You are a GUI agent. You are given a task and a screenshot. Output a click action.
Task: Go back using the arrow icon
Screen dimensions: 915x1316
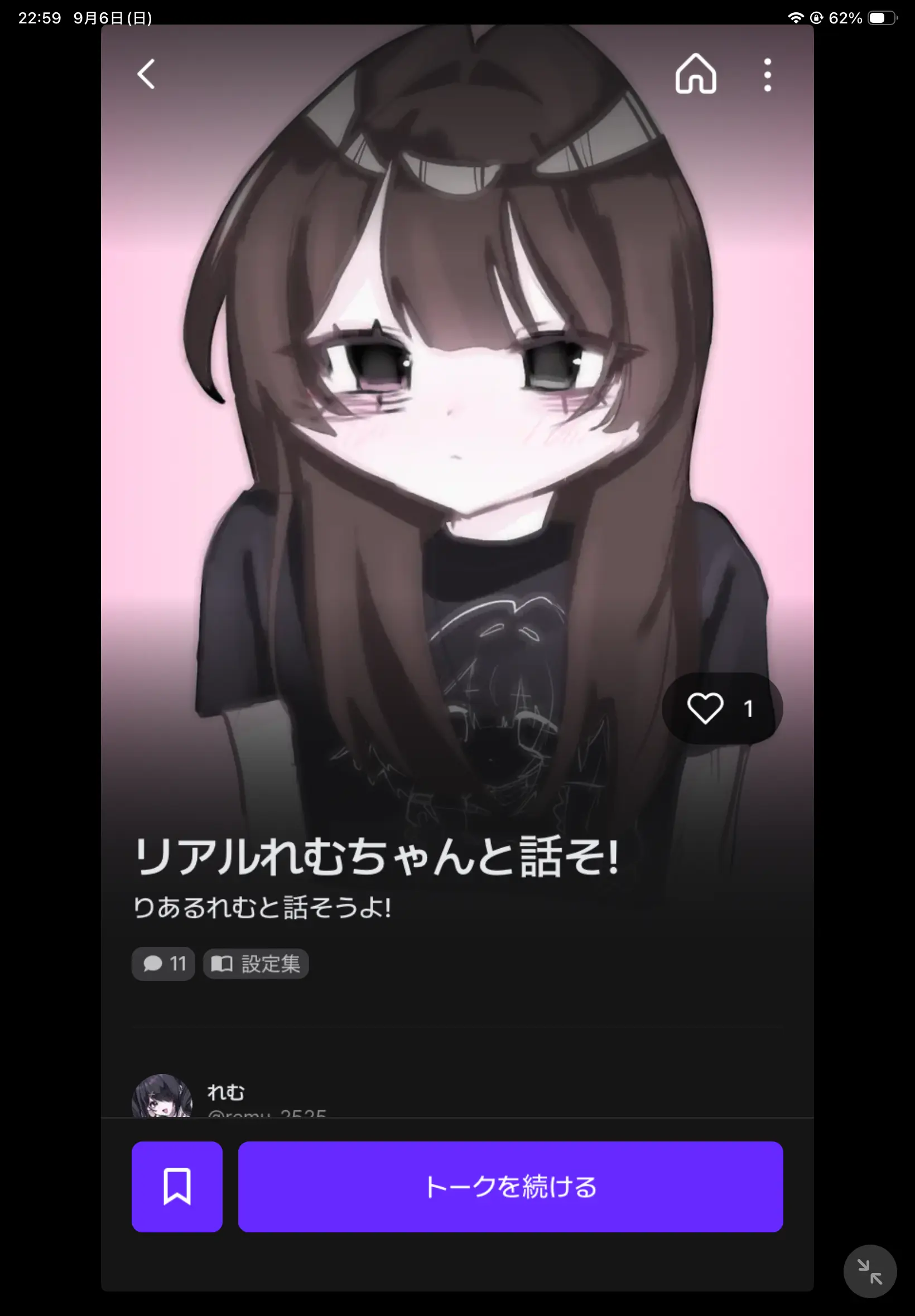pos(146,75)
